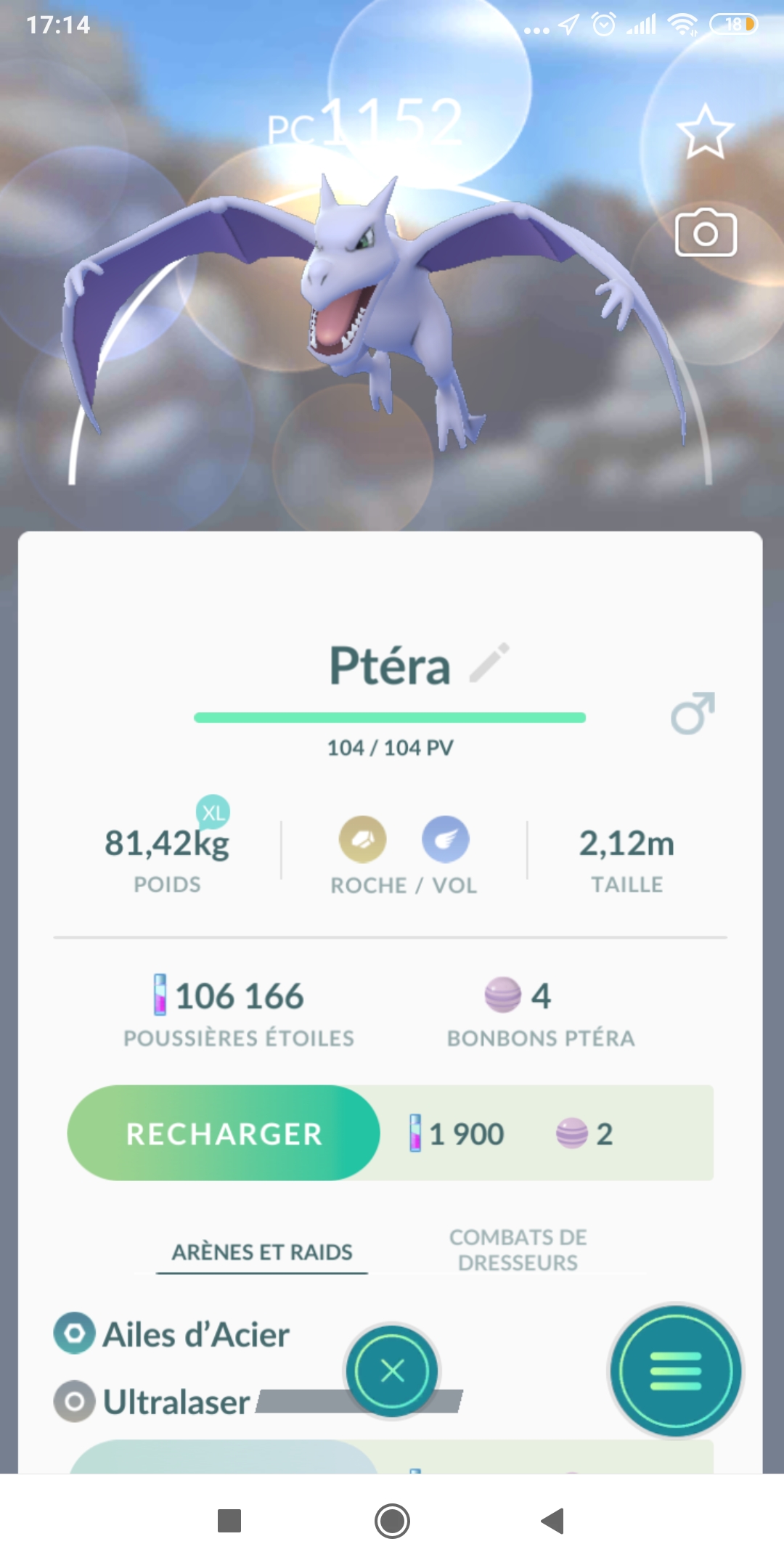Open the AR camera for Ptéra
The width and height of the screenshot is (784, 1568).
(706, 233)
